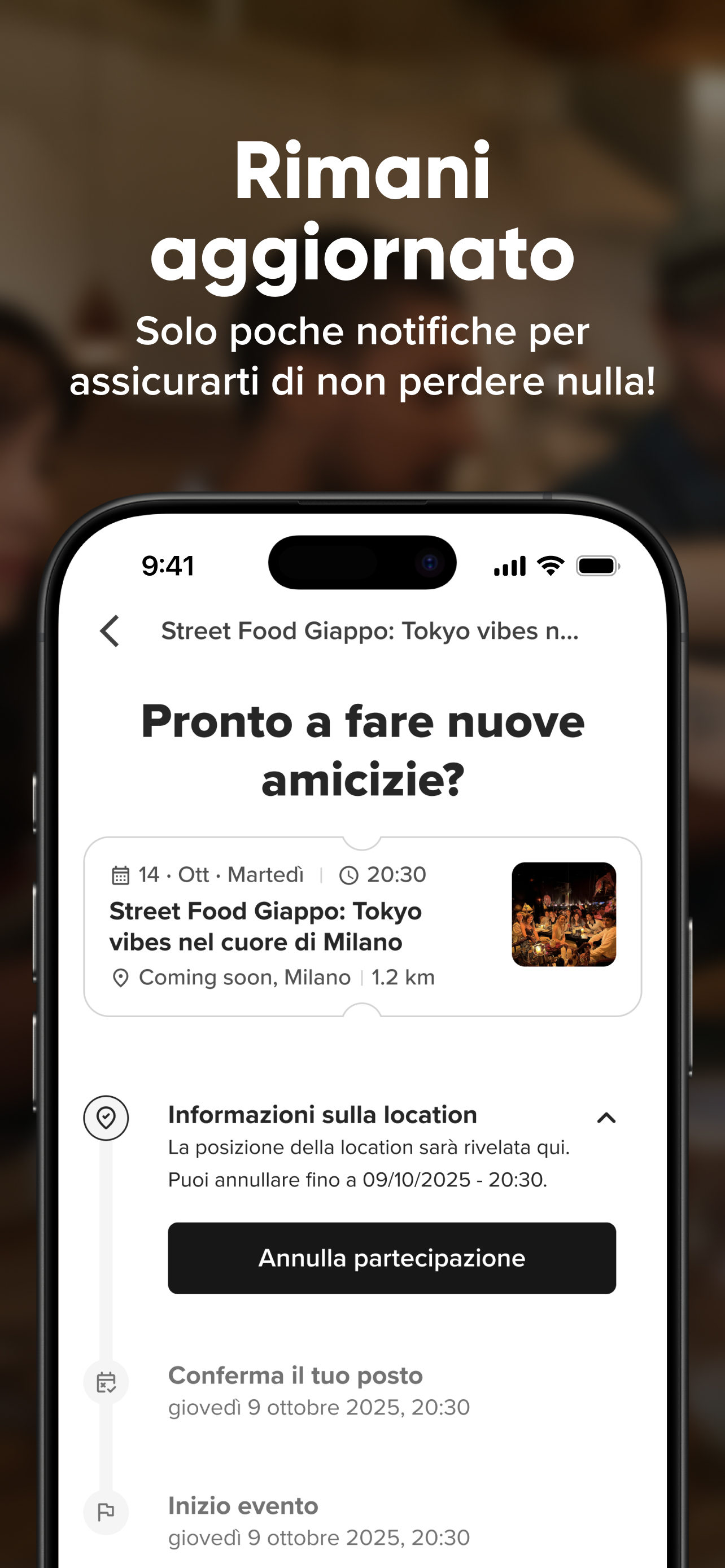Tap the cellular signal bars indicator

click(x=510, y=565)
